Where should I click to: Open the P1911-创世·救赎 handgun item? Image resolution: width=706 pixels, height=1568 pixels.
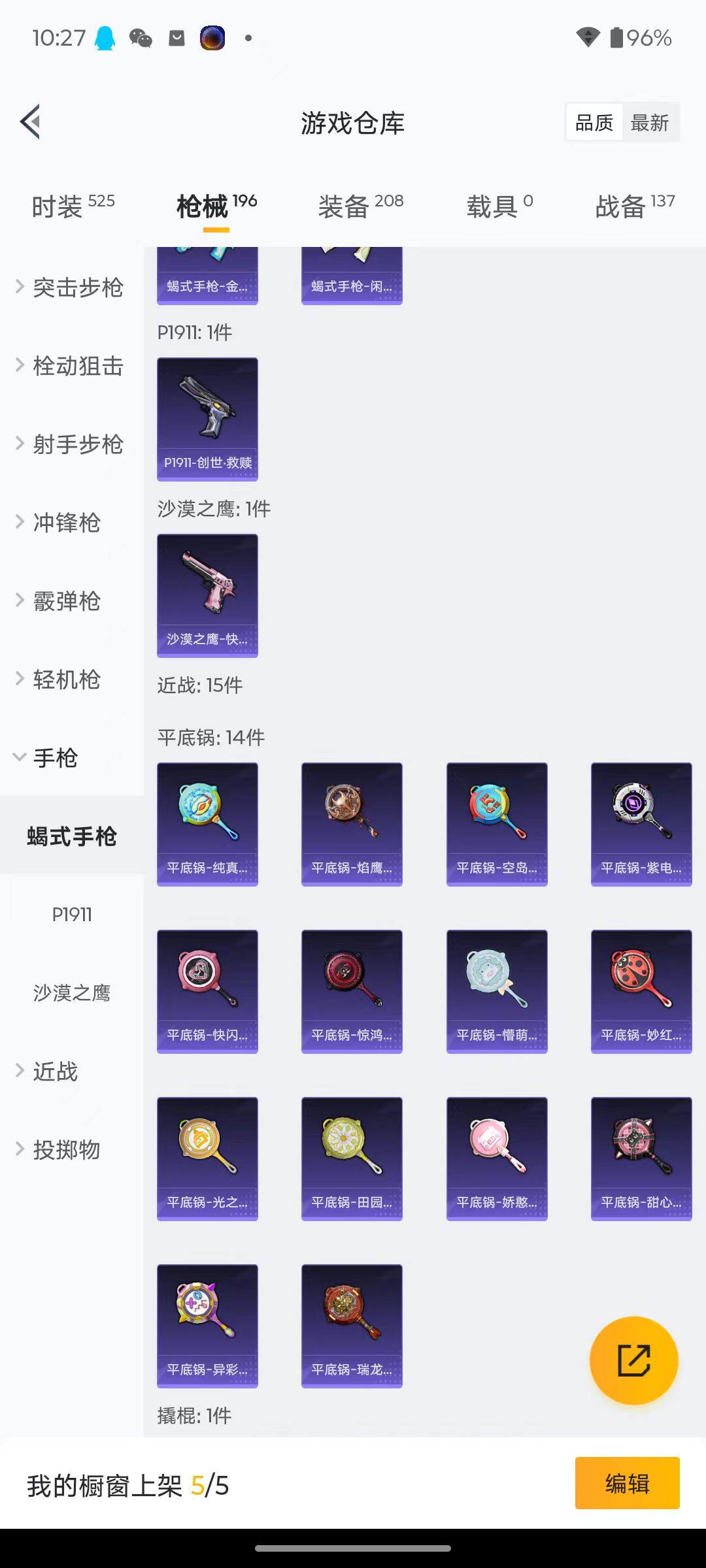coord(207,418)
